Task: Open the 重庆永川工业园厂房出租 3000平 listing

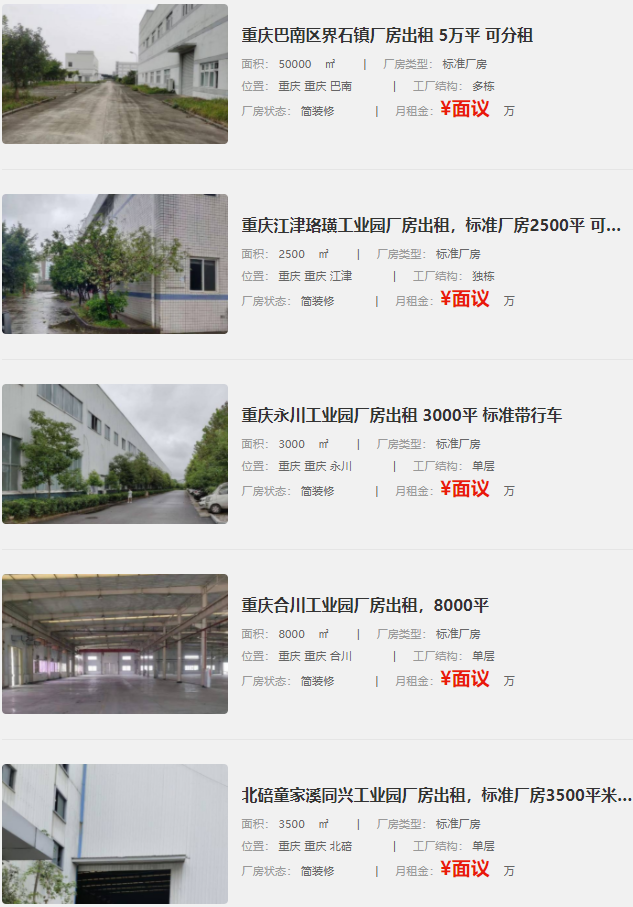Action: pyautogui.click(x=401, y=416)
